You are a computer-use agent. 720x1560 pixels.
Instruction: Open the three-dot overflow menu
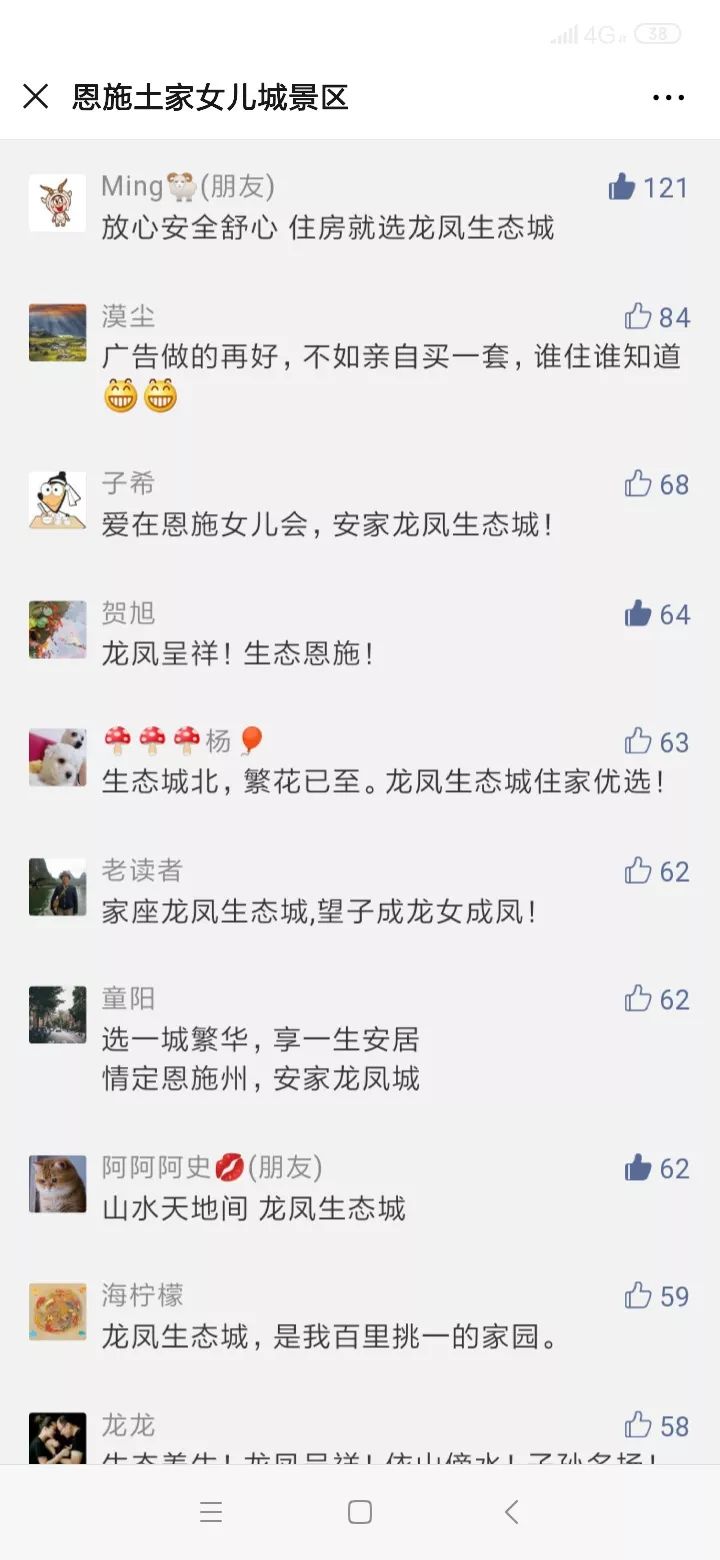pyautogui.click(x=668, y=97)
